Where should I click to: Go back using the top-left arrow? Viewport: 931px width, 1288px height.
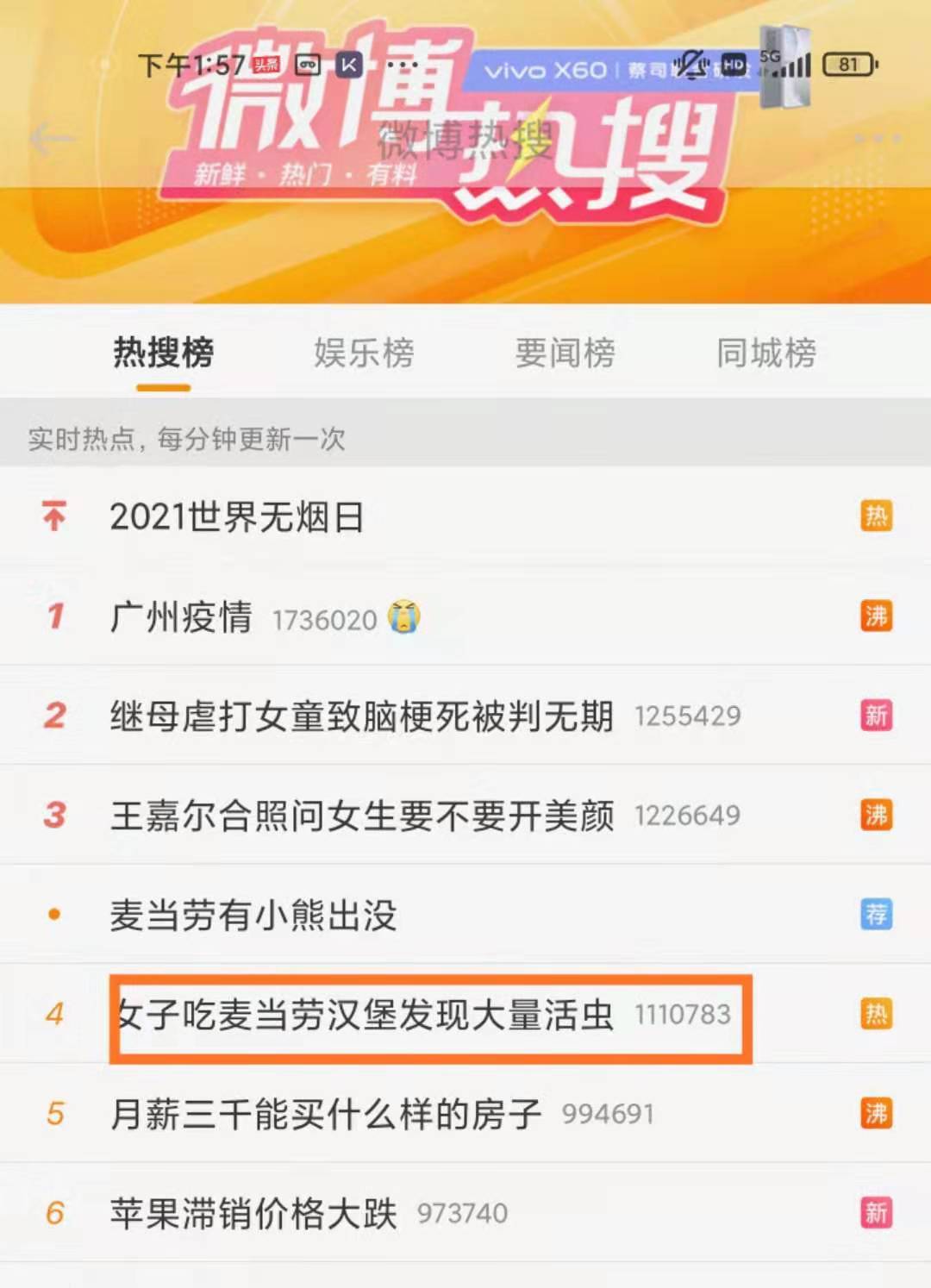pyautogui.click(x=52, y=139)
